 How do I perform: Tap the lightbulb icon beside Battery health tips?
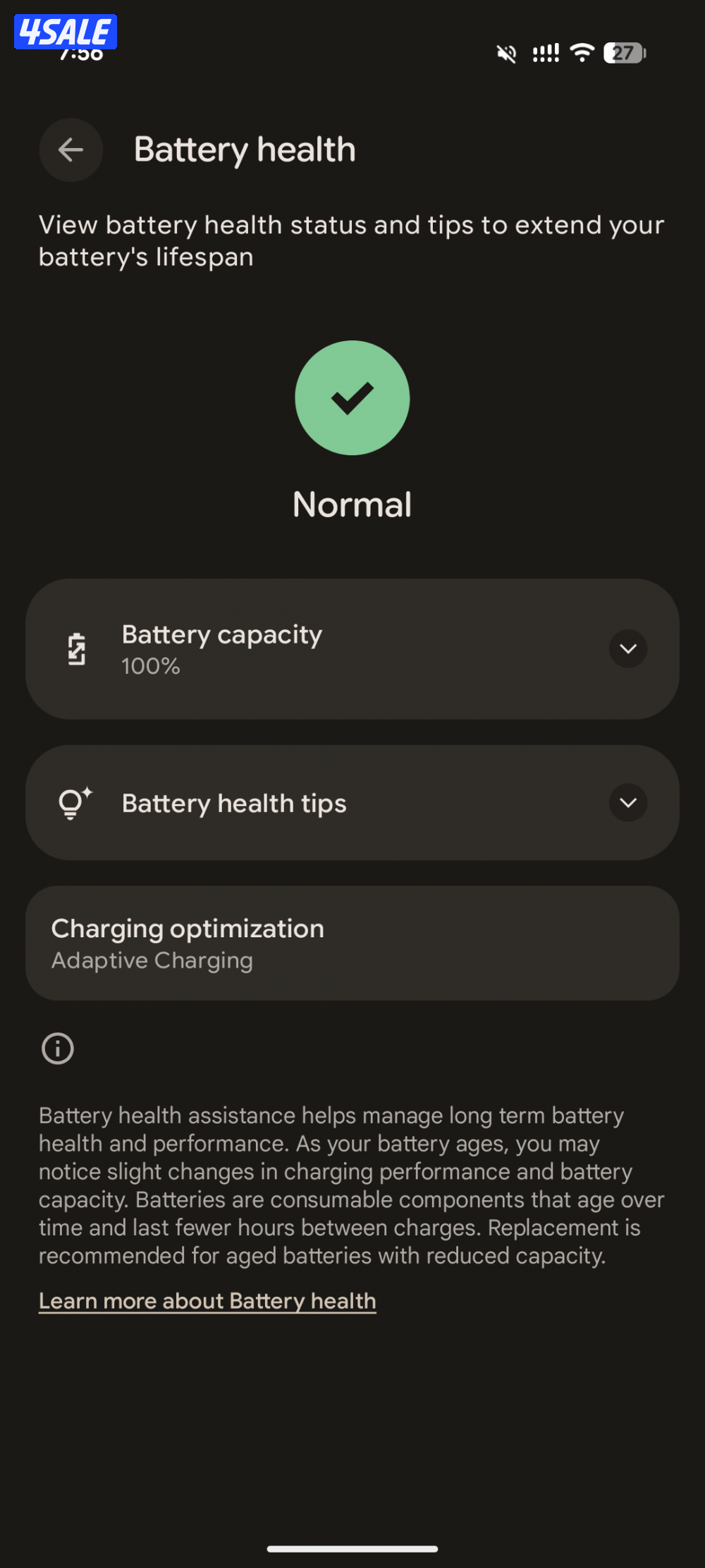click(x=73, y=803)
